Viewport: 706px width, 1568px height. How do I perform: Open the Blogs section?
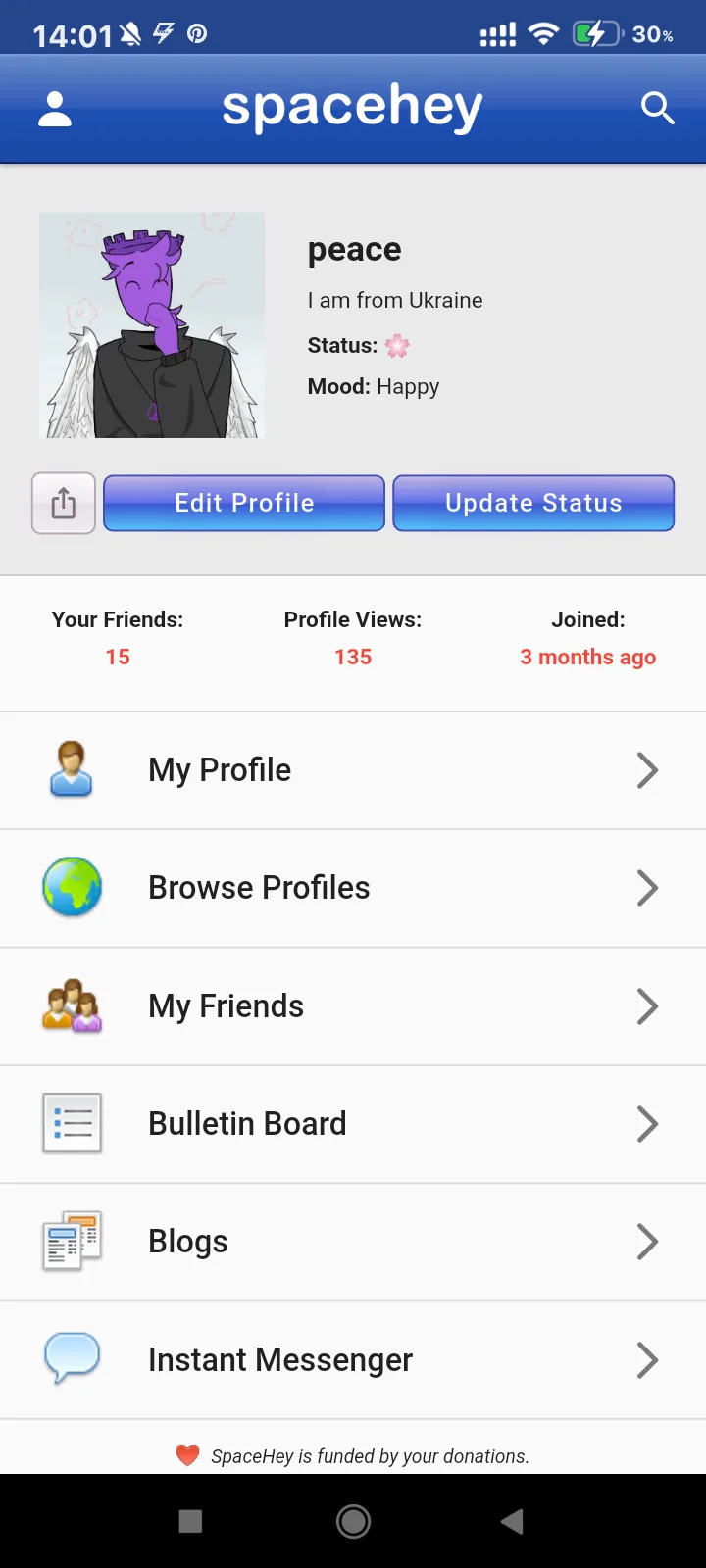pyautogui.click(x=353, y=1242)
